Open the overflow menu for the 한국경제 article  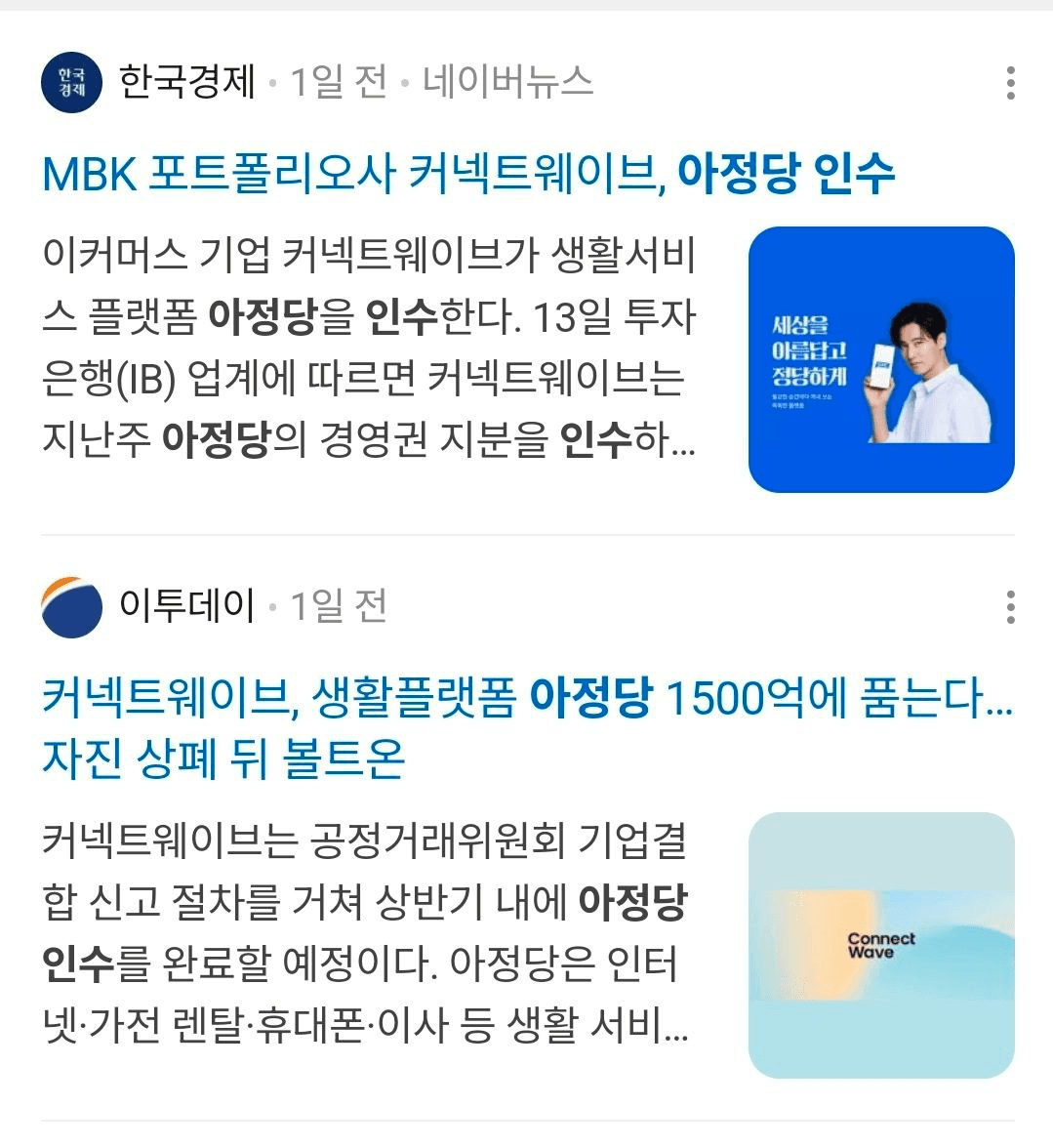pyautogui.click(x=1010, y=83)
